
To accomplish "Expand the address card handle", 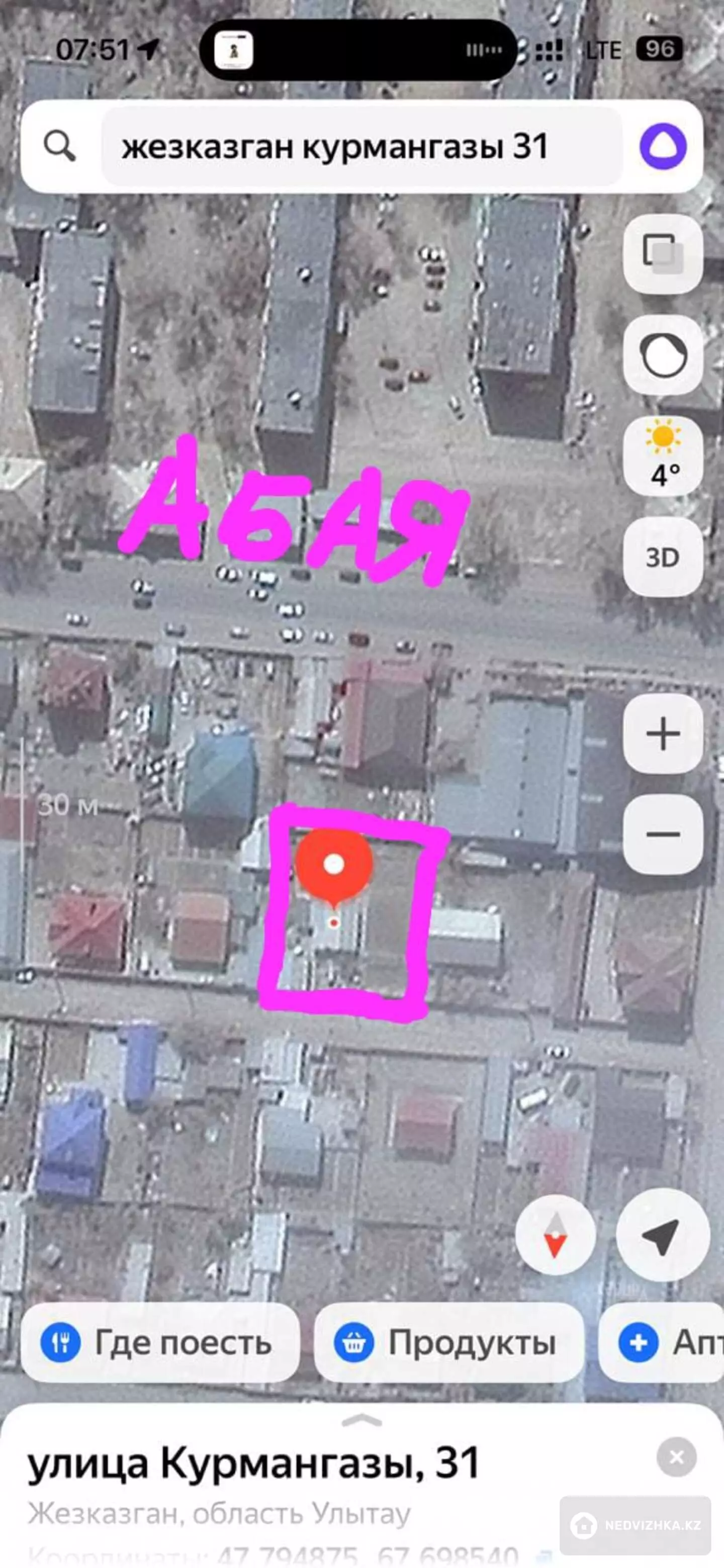I will click(x=361, y=1421).
